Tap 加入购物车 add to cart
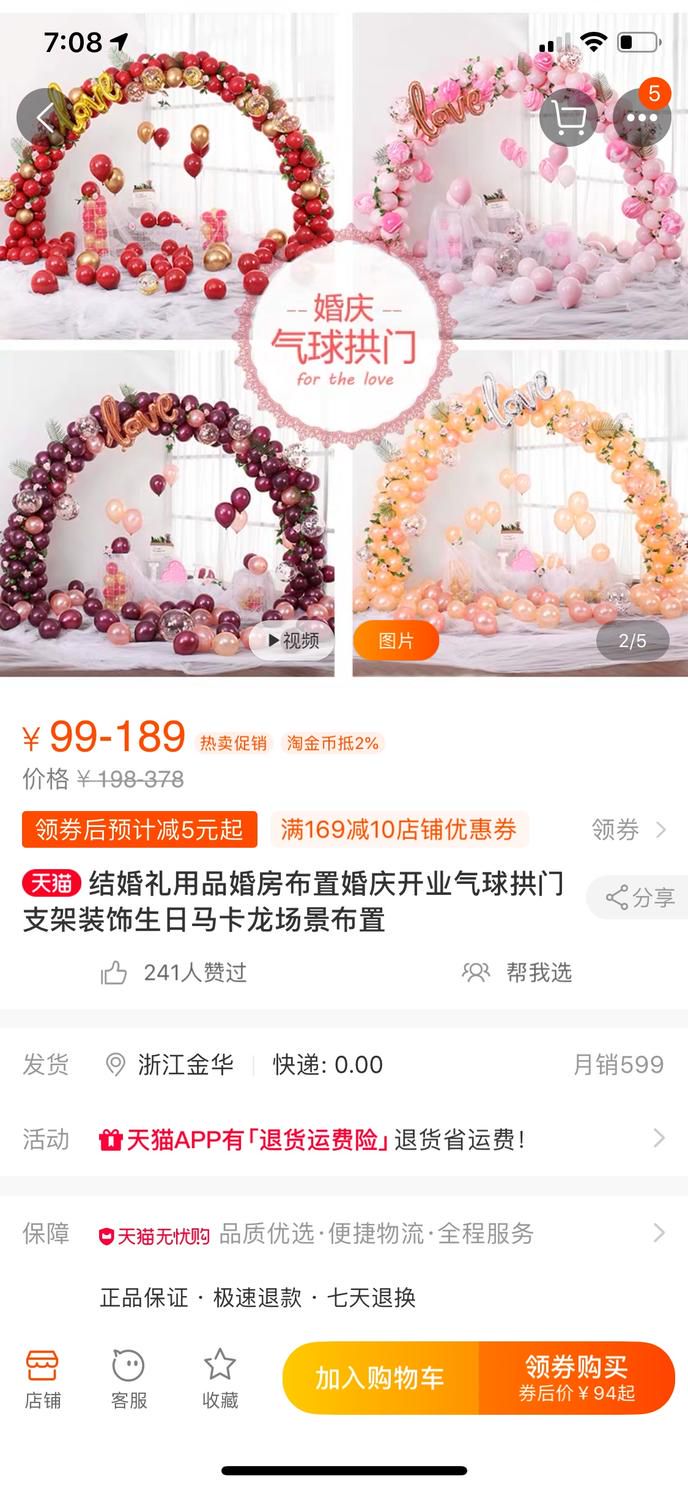 (380, 1377)
